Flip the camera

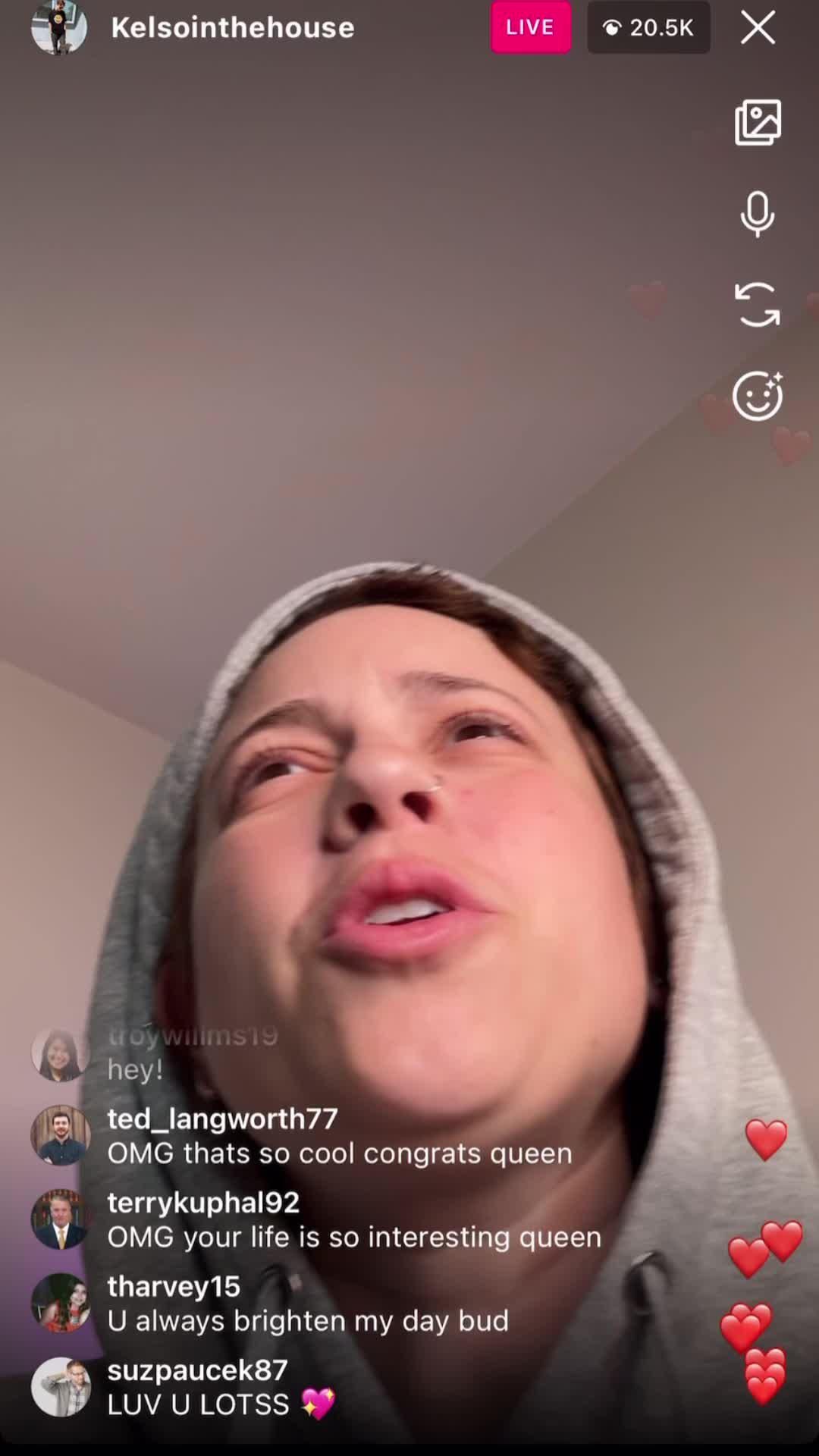tap(758, 305)
